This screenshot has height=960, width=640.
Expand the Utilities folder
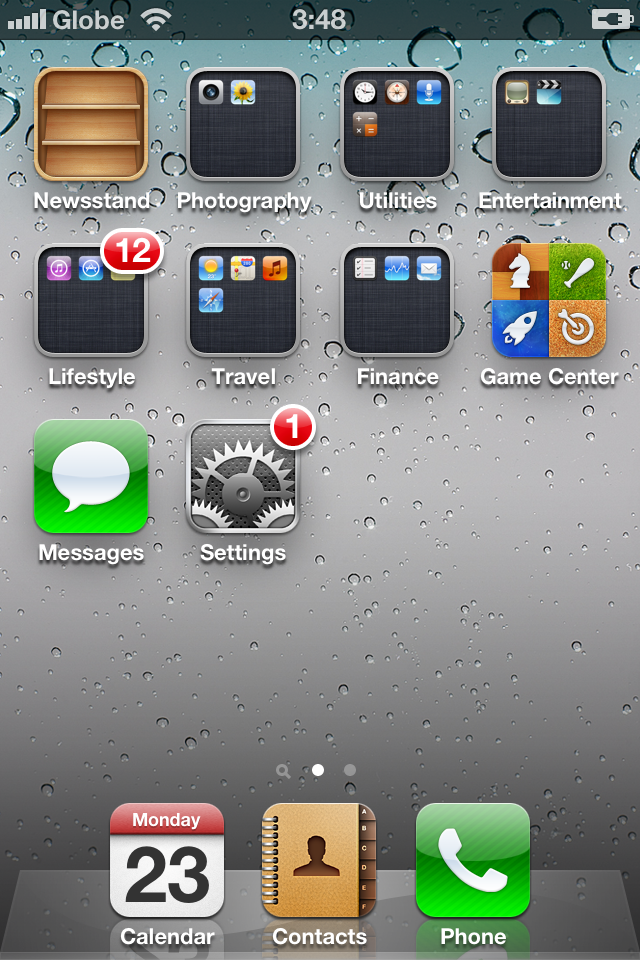[x=397, y=124]
